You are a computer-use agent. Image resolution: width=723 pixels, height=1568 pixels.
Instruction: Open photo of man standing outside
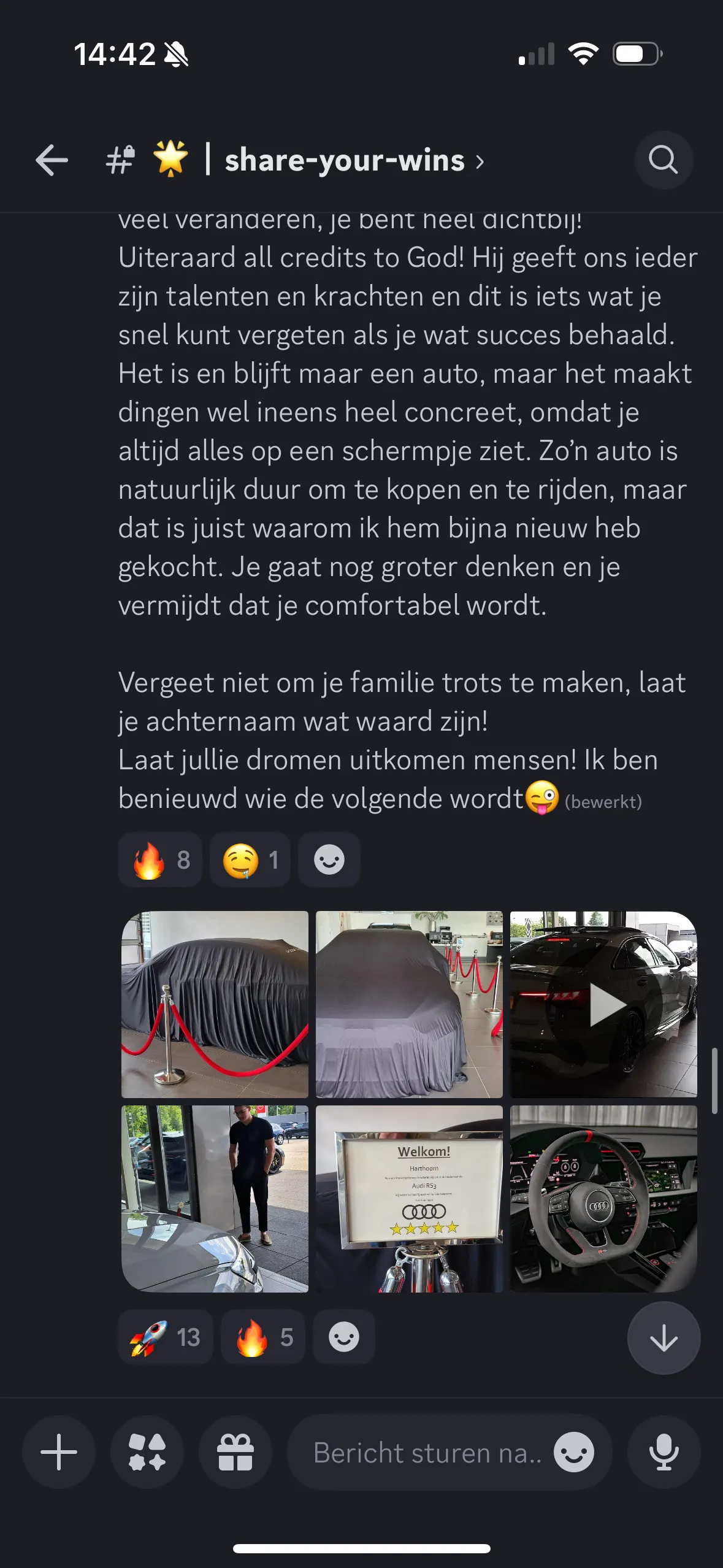coord(215,1199)
